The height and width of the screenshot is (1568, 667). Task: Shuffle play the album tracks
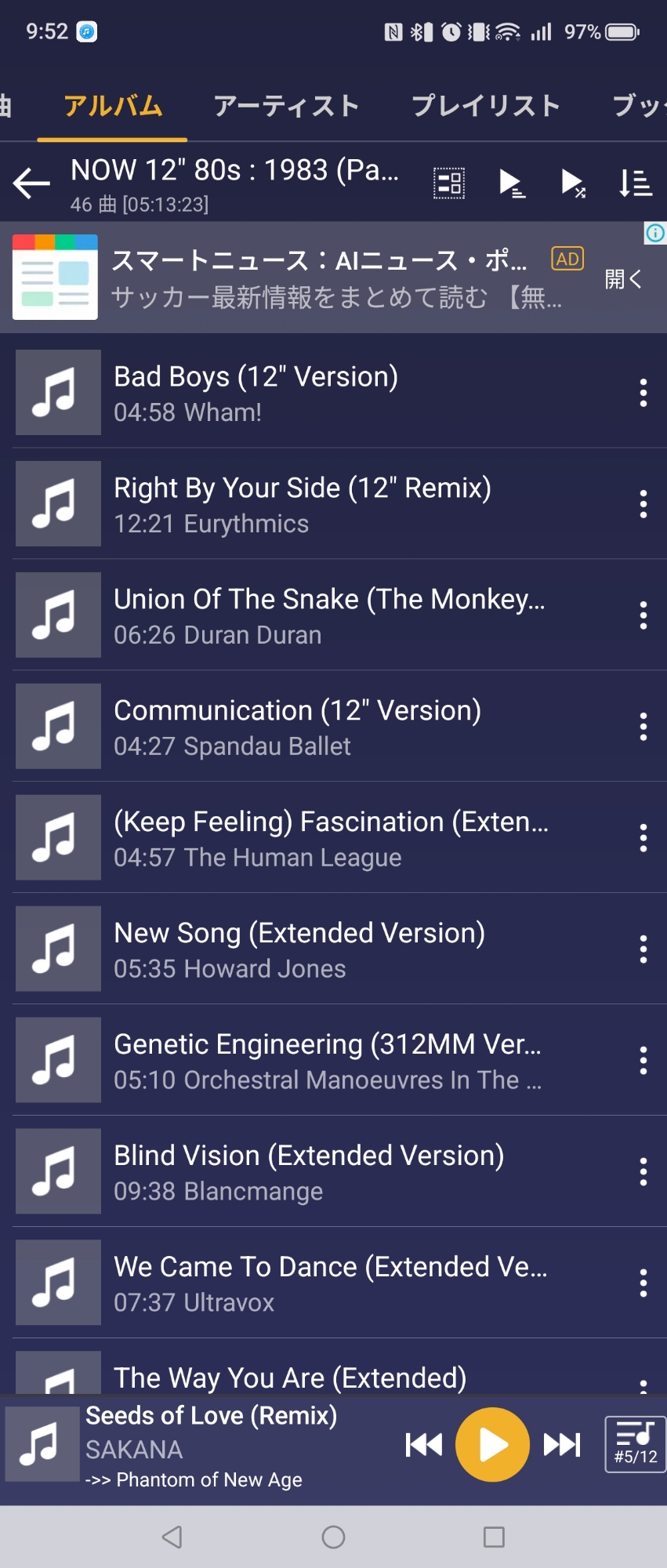(573, 184)
